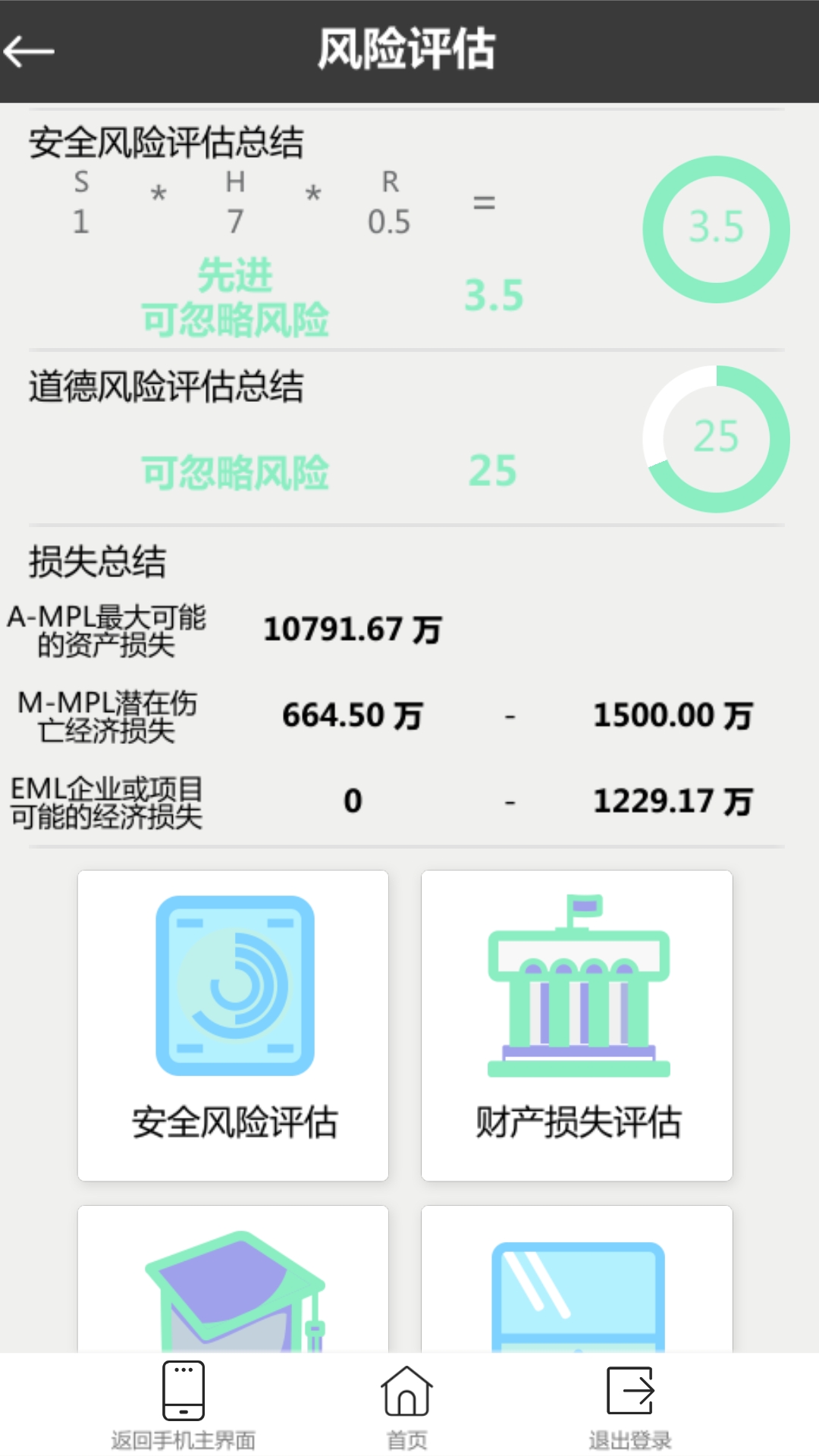This screenshot has height=1456, width=819.
Task: Switch to the 首页 tab
Action: [407, 1404]
